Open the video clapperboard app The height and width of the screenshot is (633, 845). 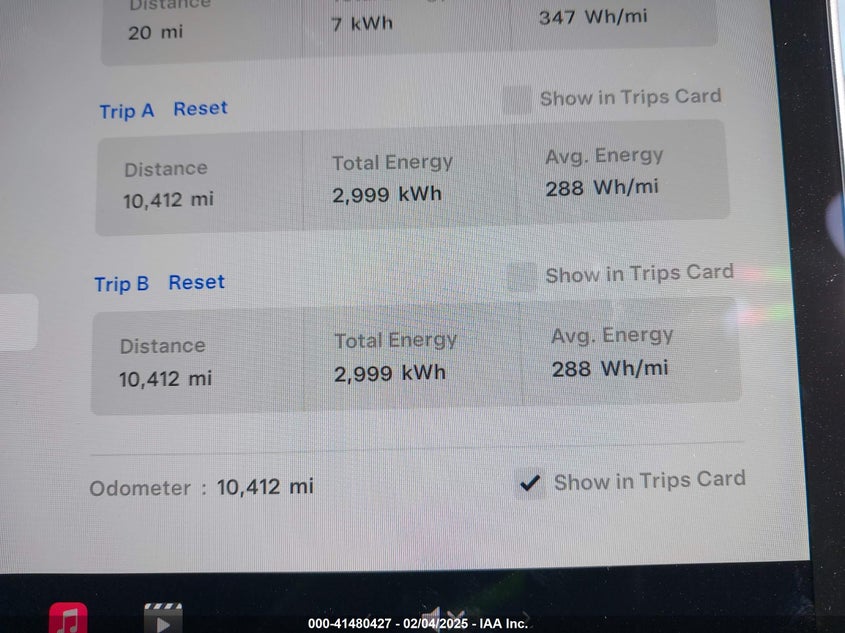pyautogui.click(x=163, y=619)
